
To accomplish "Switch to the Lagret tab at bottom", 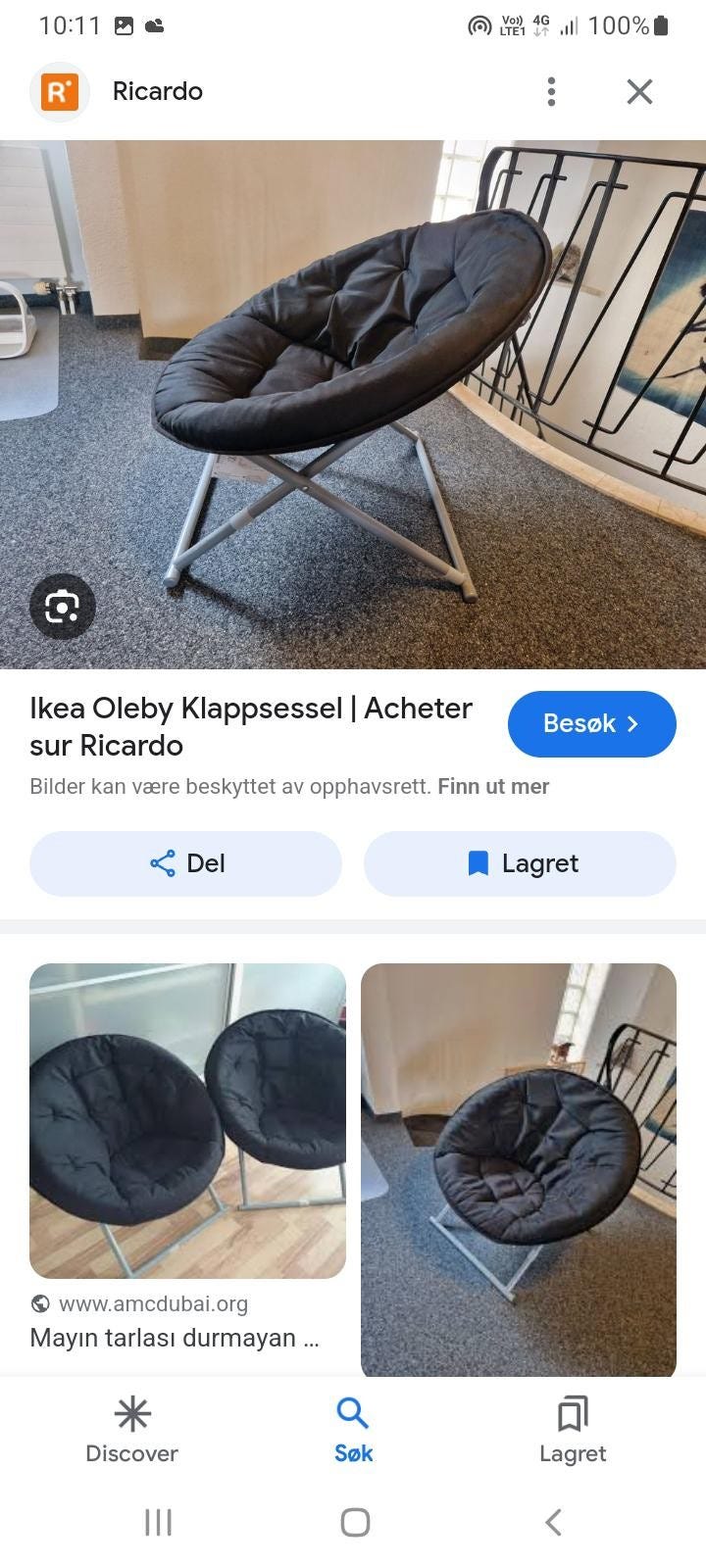I will 573,1429.
